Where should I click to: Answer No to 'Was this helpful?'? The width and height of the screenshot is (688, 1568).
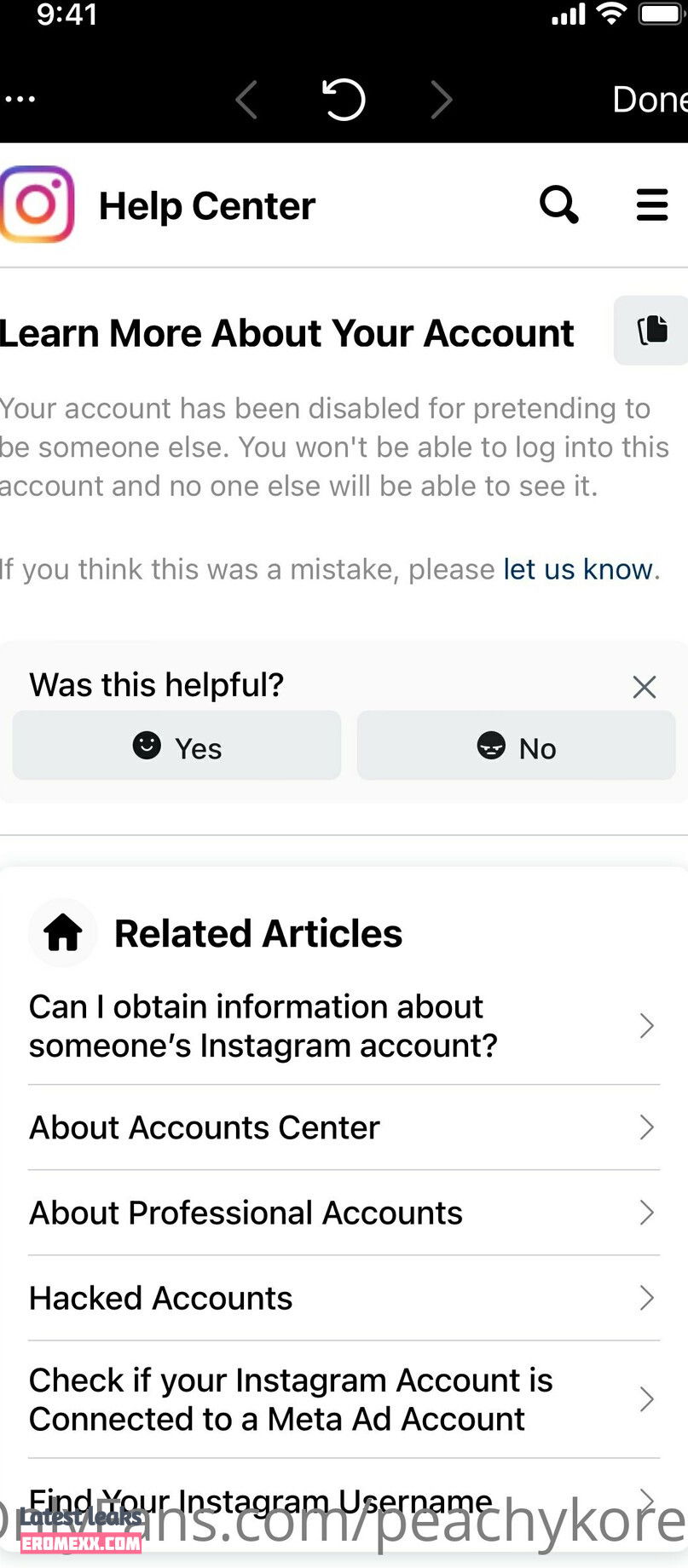point(516,747)
